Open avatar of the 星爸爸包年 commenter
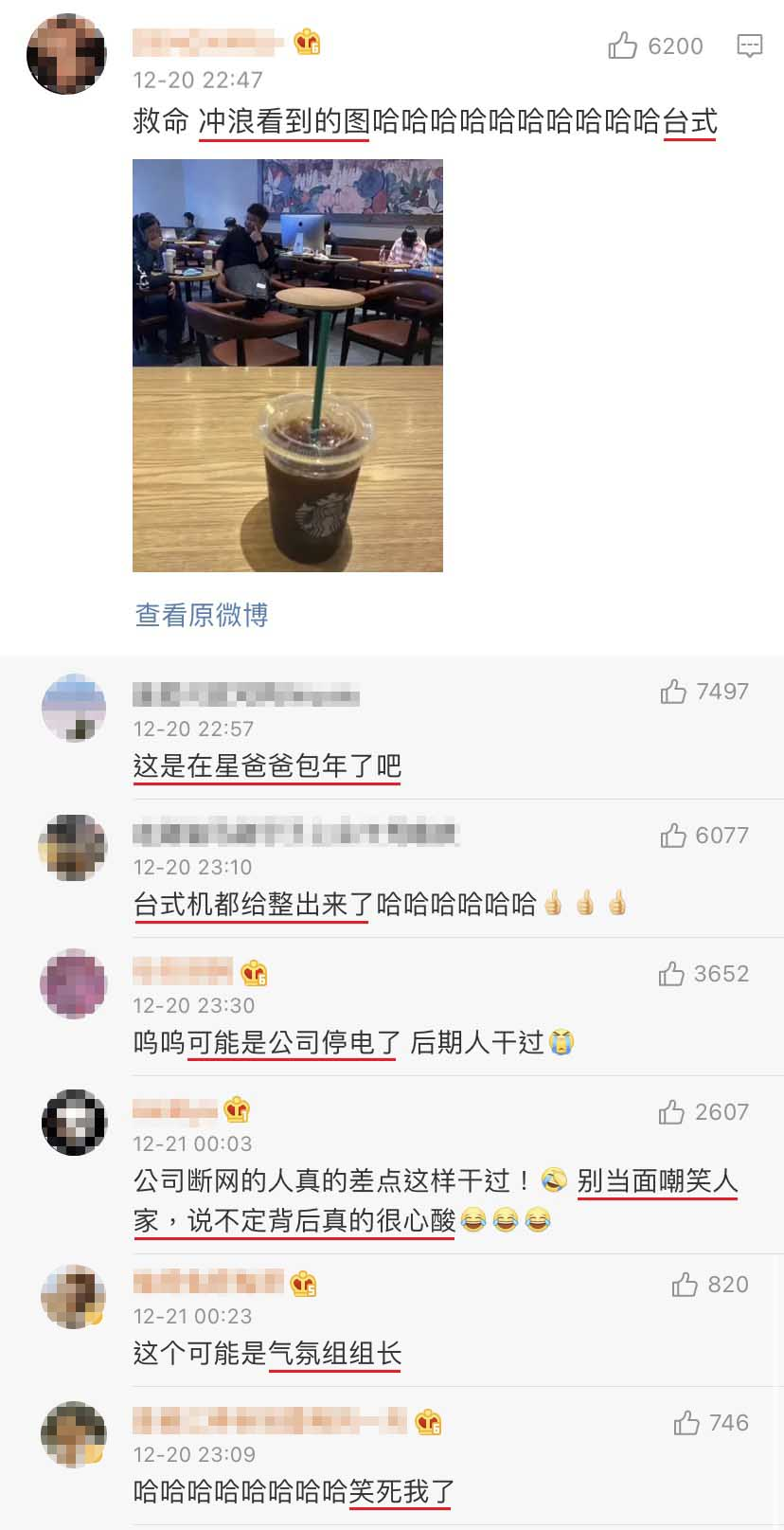The height and width of the screenshot is (1530, 784). pos(74,708)
